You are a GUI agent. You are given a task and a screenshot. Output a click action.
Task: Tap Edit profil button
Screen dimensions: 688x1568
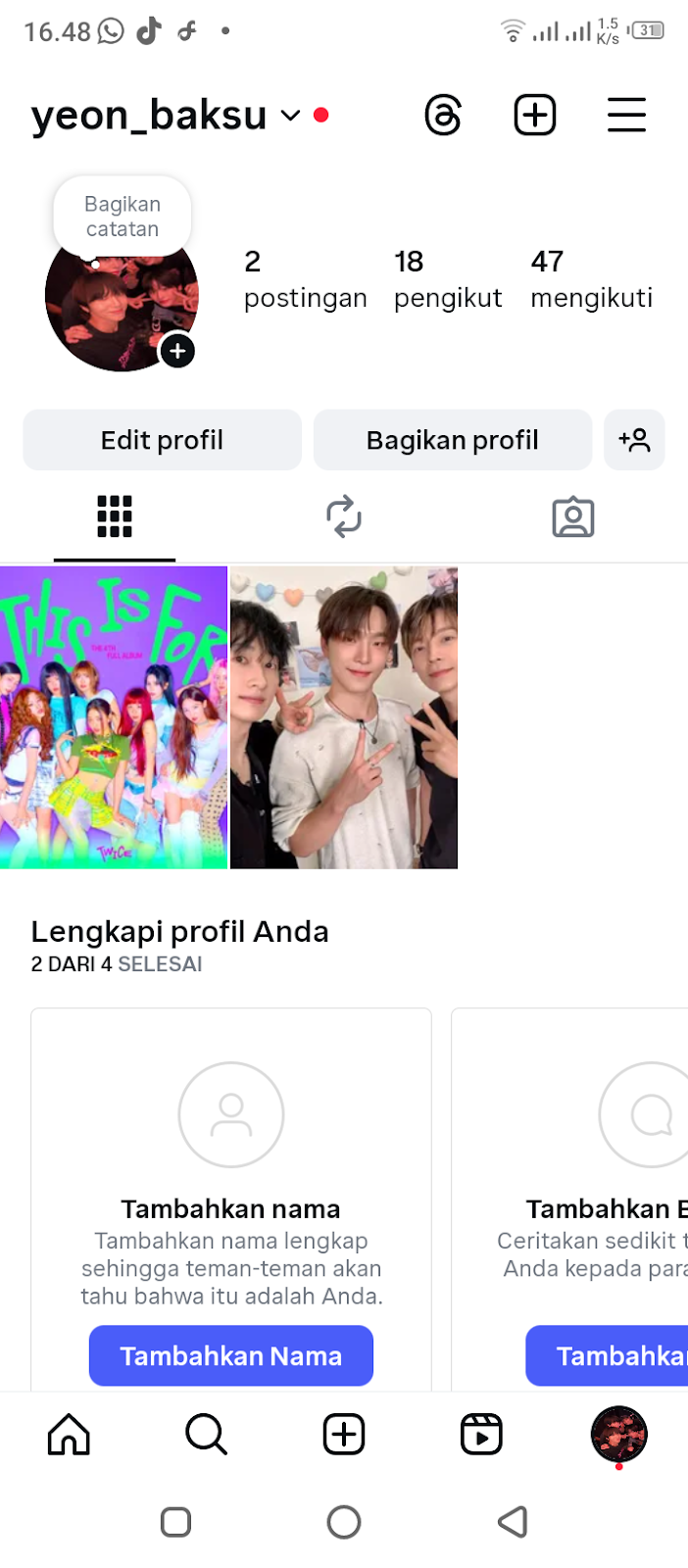click(163, 440)
